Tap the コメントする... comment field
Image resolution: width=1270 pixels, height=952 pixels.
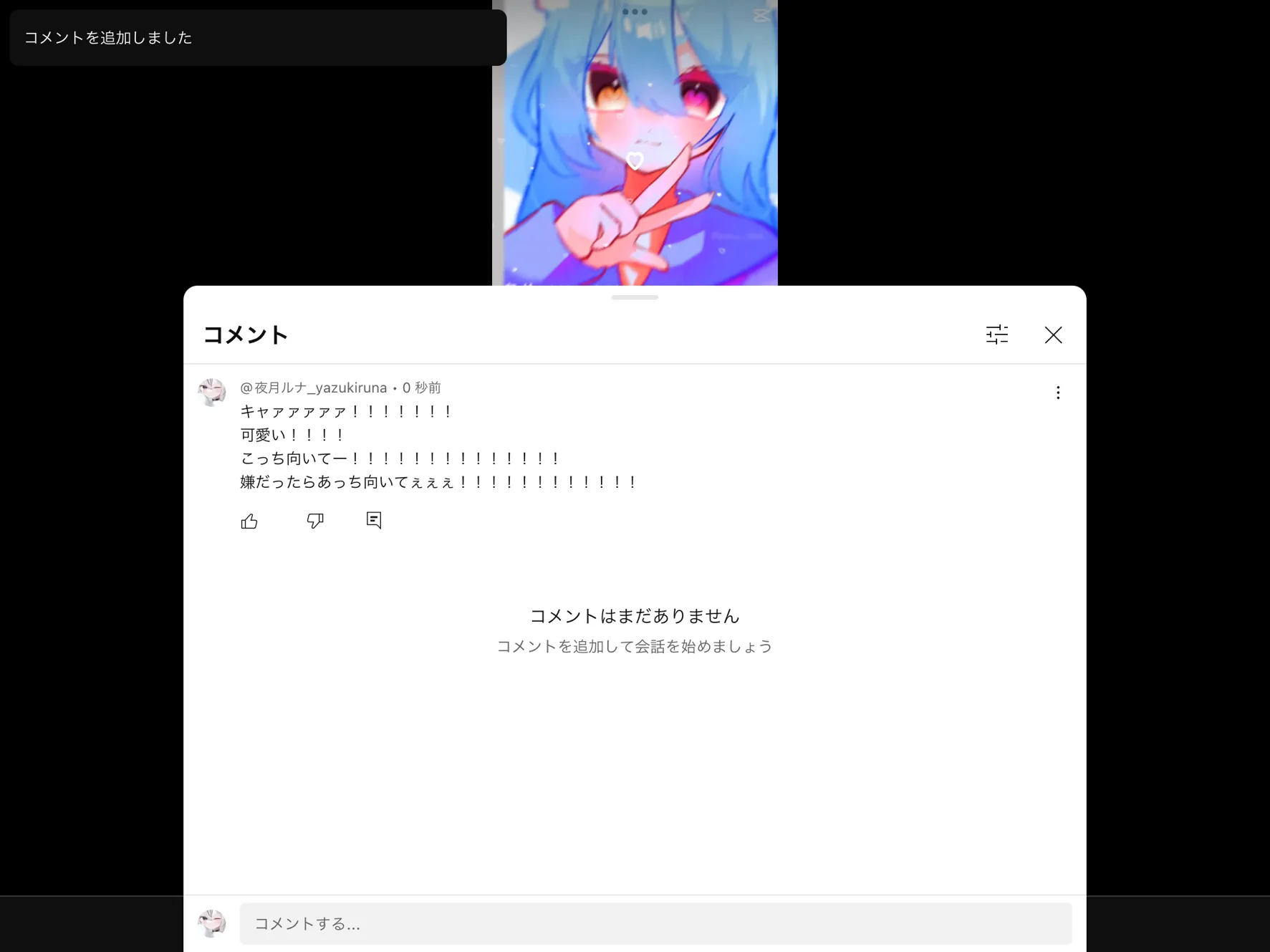(655, 923)
